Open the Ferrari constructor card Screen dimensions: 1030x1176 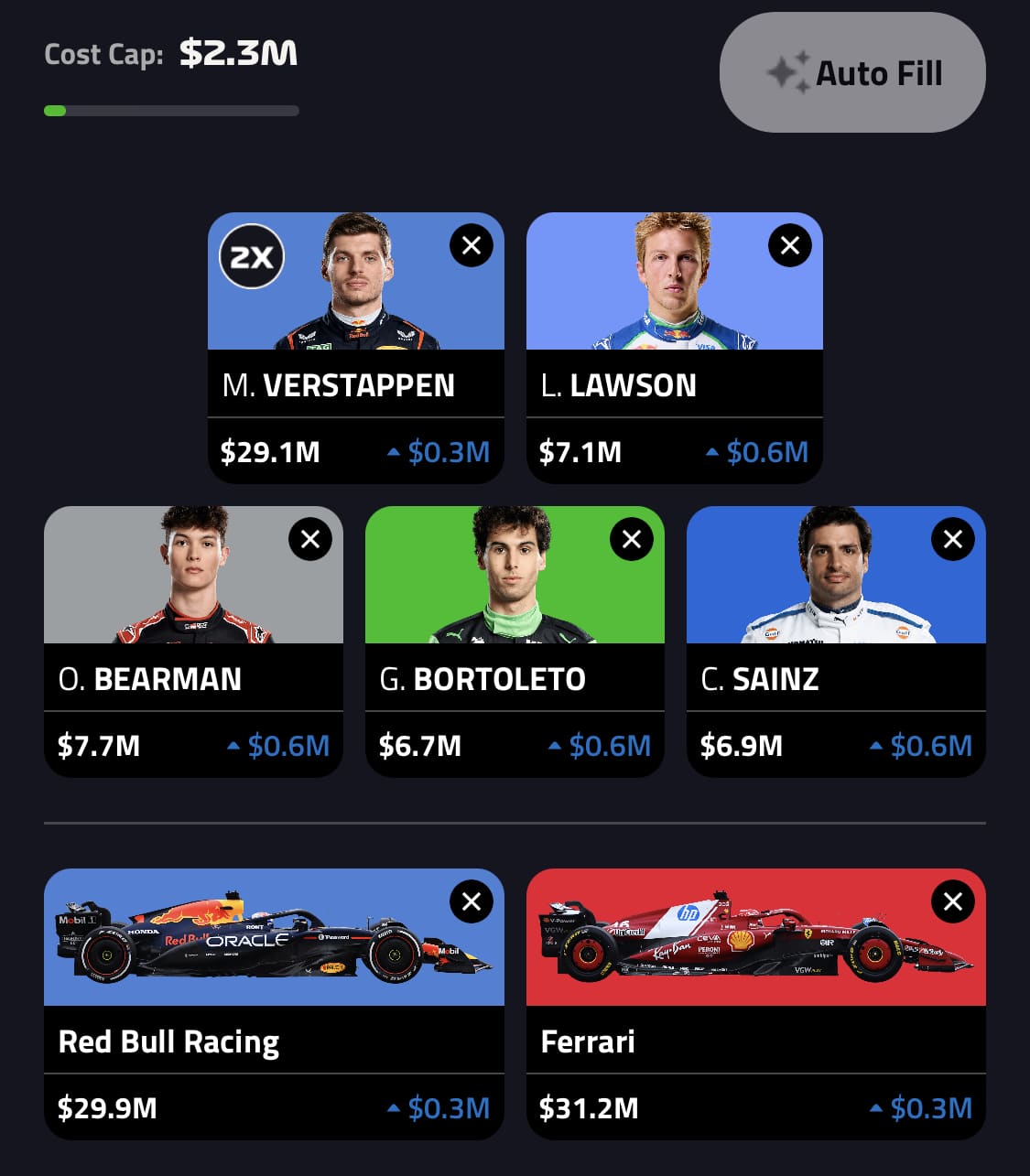point(755,1041)
